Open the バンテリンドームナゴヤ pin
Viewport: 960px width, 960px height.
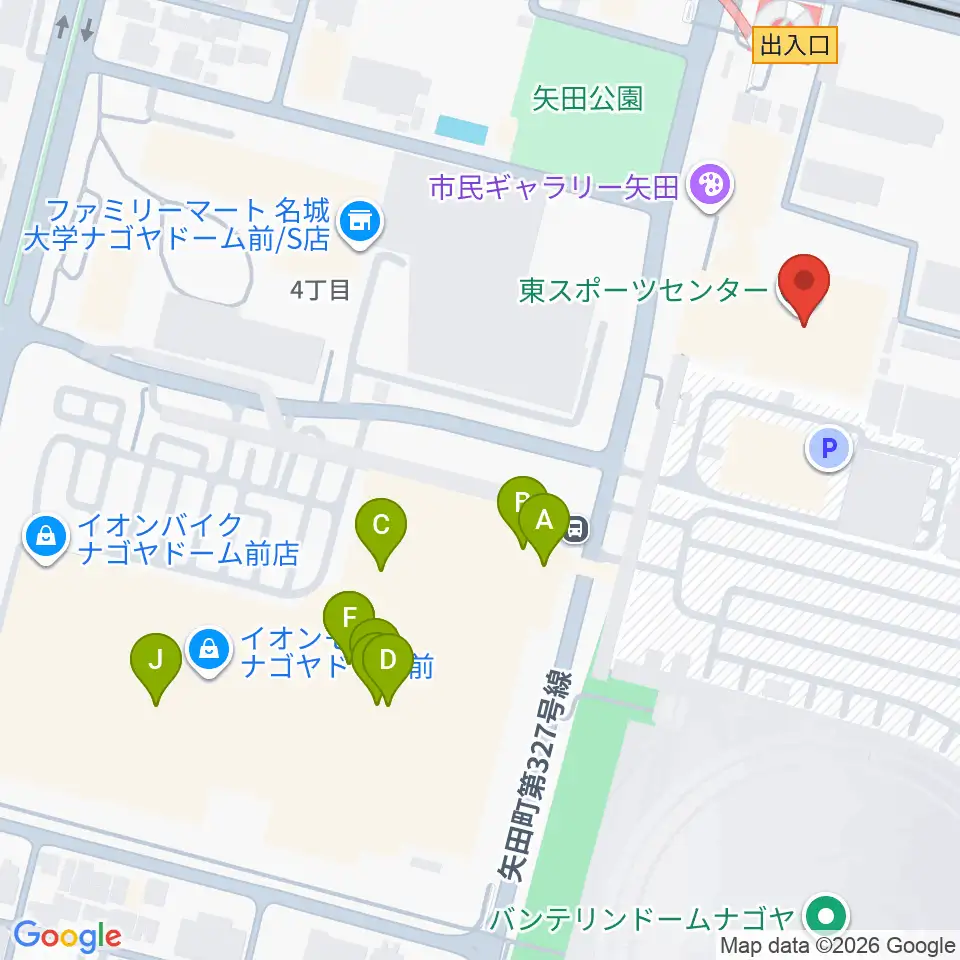826,917
